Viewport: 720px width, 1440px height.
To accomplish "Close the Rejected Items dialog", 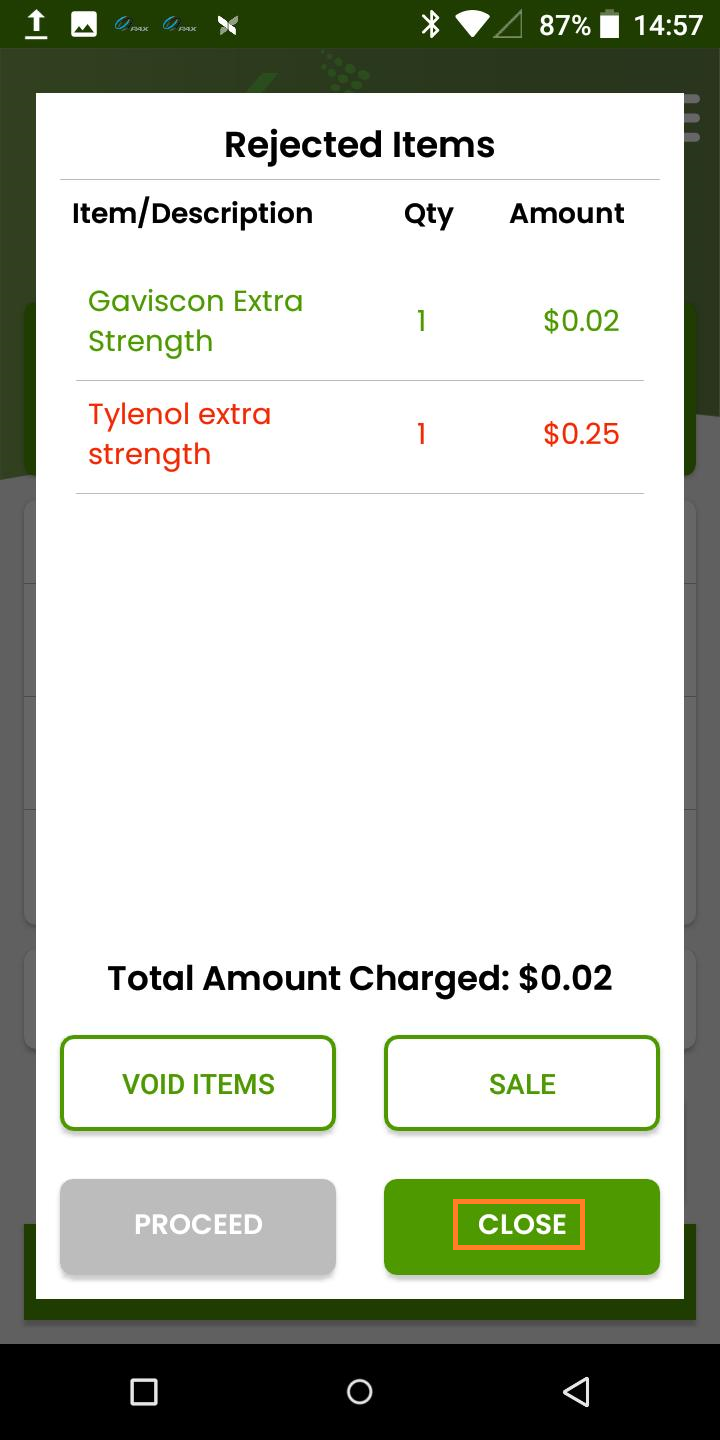I will pos(522,1226).
